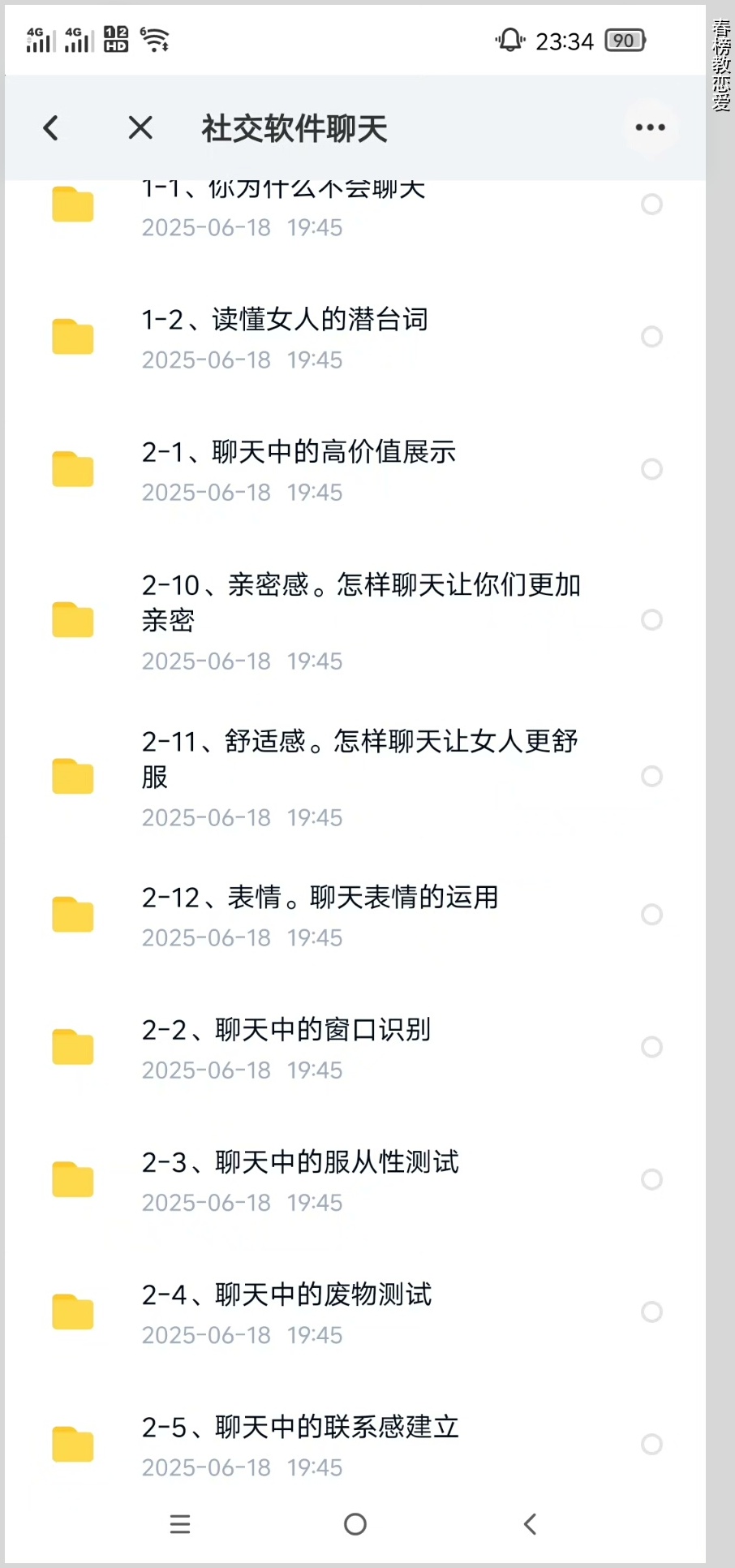
Task: Open the 2-10、亲密感 folder
Action: (x=360, y=602)
